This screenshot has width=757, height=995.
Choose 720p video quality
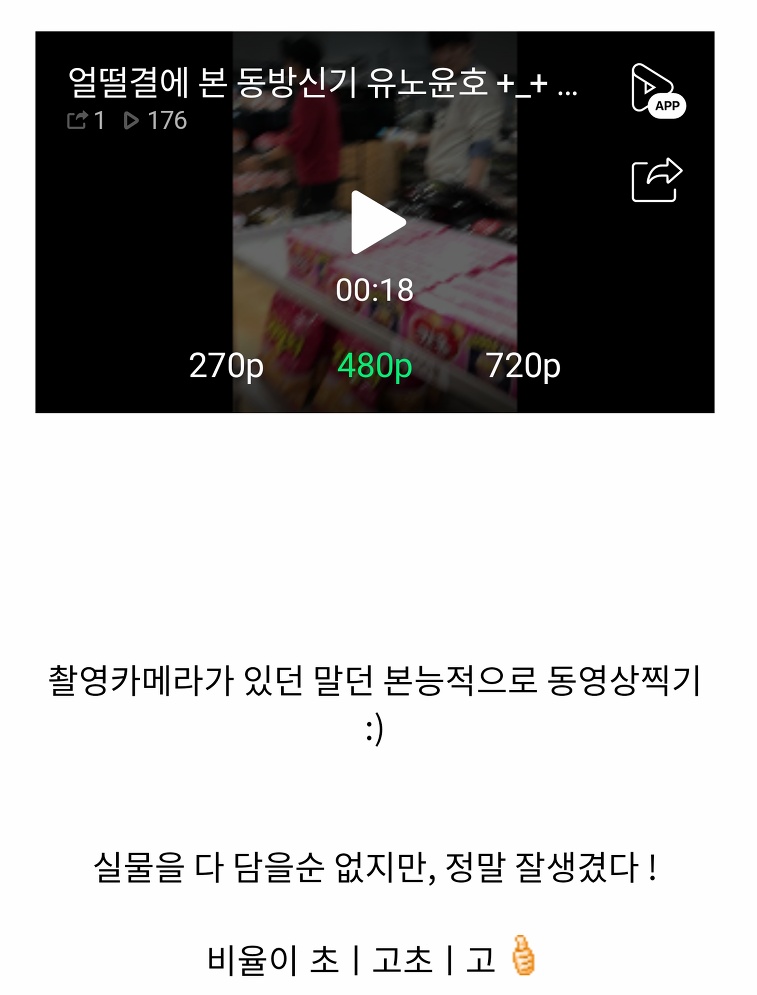tap(523, 366)
